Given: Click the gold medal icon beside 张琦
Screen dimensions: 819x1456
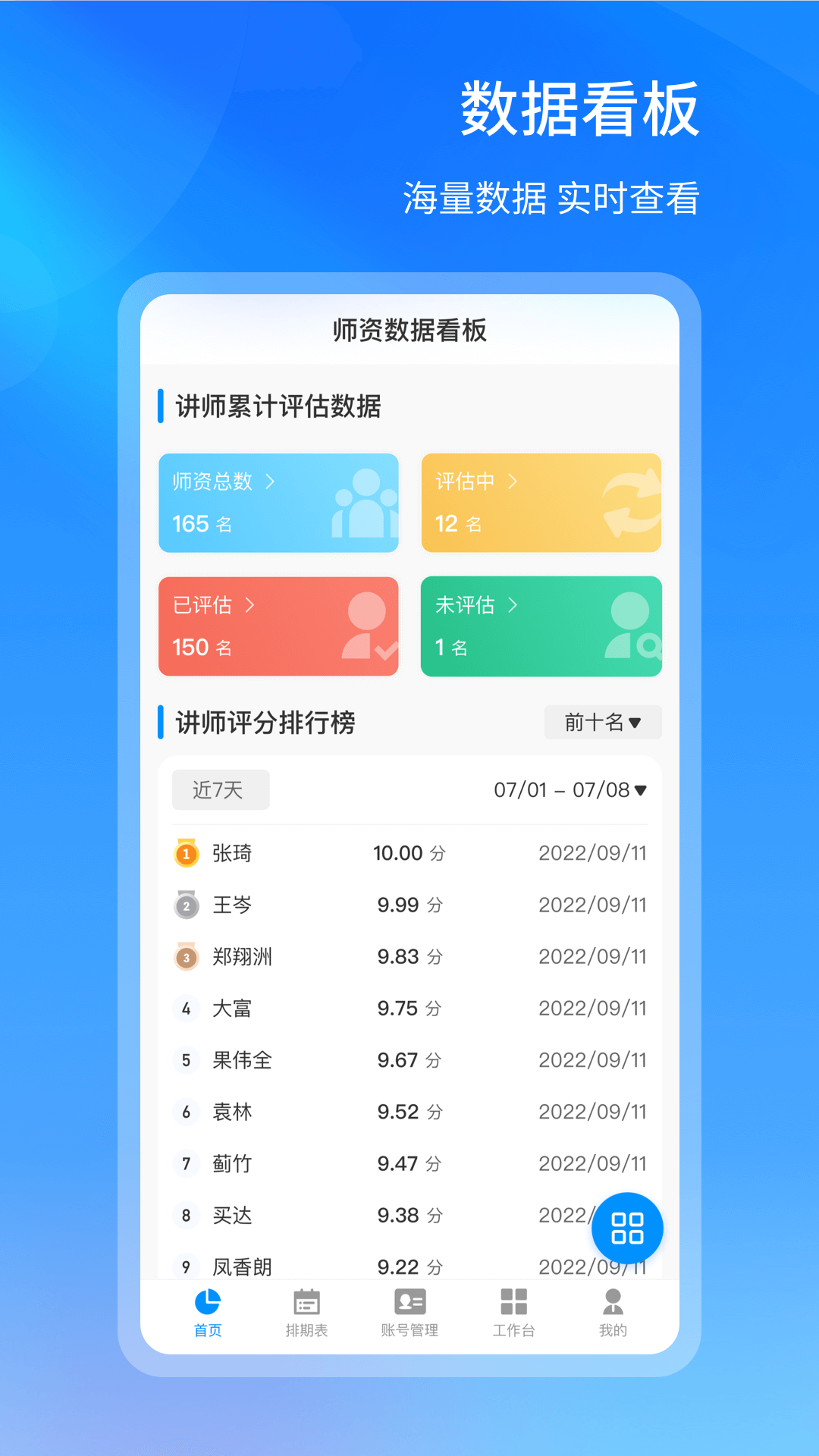Looking at the screenshot, I should (x=187, y=852).
